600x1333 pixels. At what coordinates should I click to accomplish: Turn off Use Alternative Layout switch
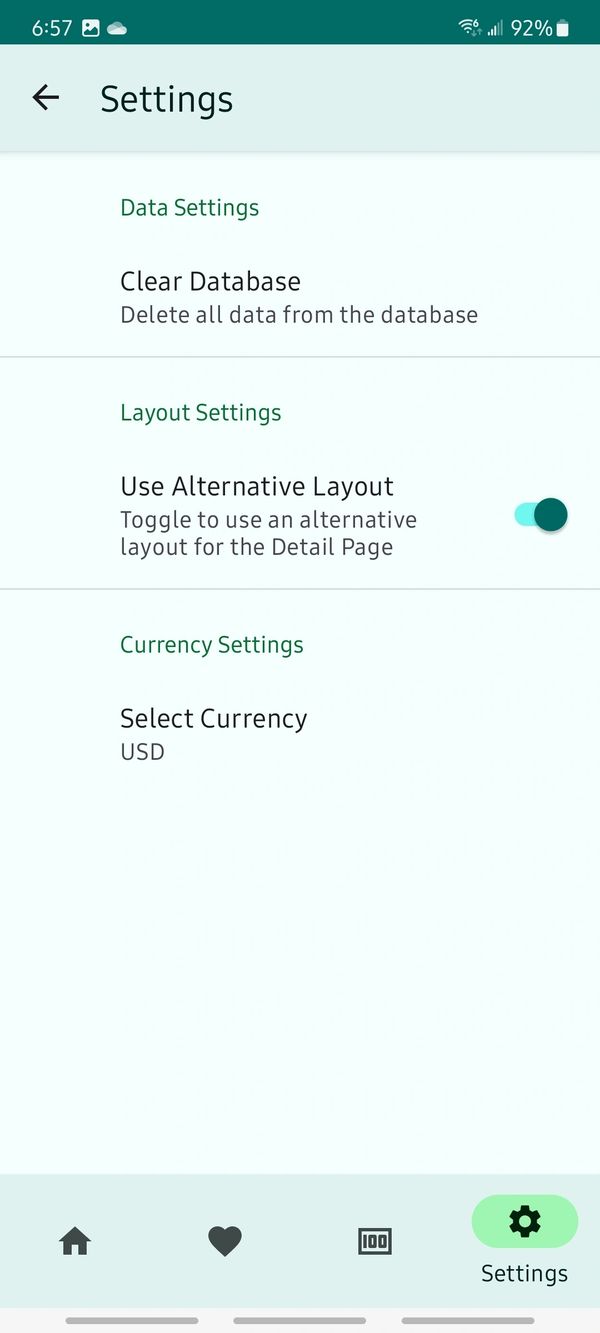[541, 515]
